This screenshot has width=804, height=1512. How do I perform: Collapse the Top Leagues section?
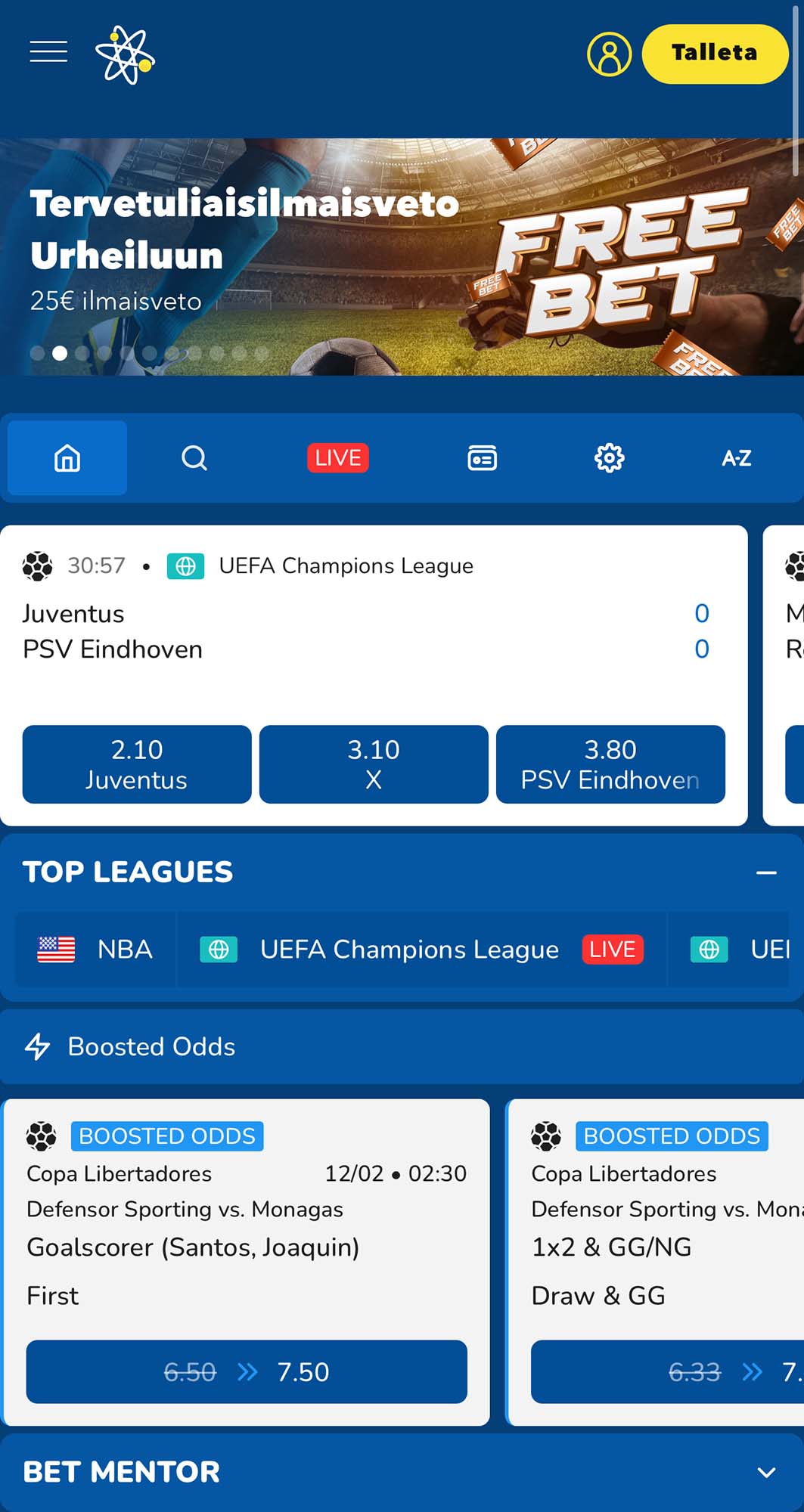pos(766,872)
